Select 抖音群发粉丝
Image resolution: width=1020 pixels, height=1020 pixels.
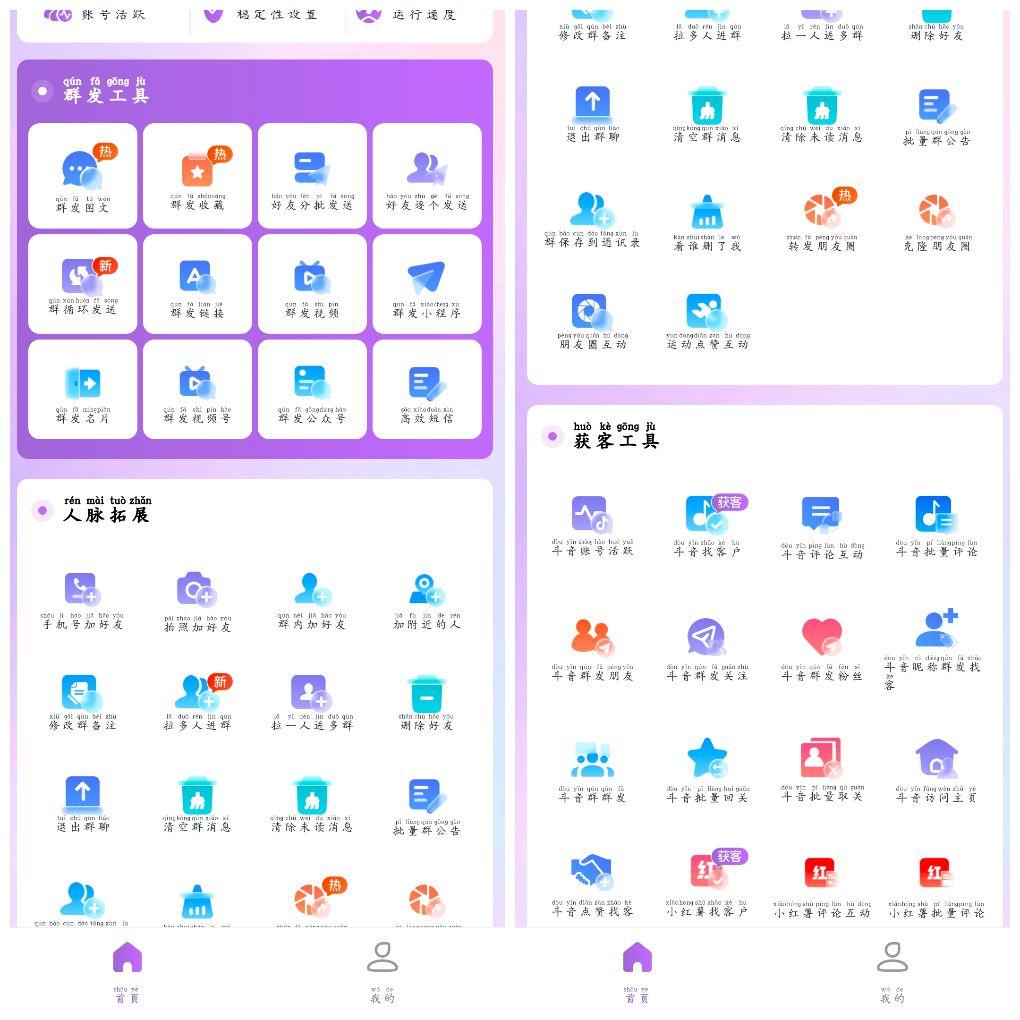(822, 647)
